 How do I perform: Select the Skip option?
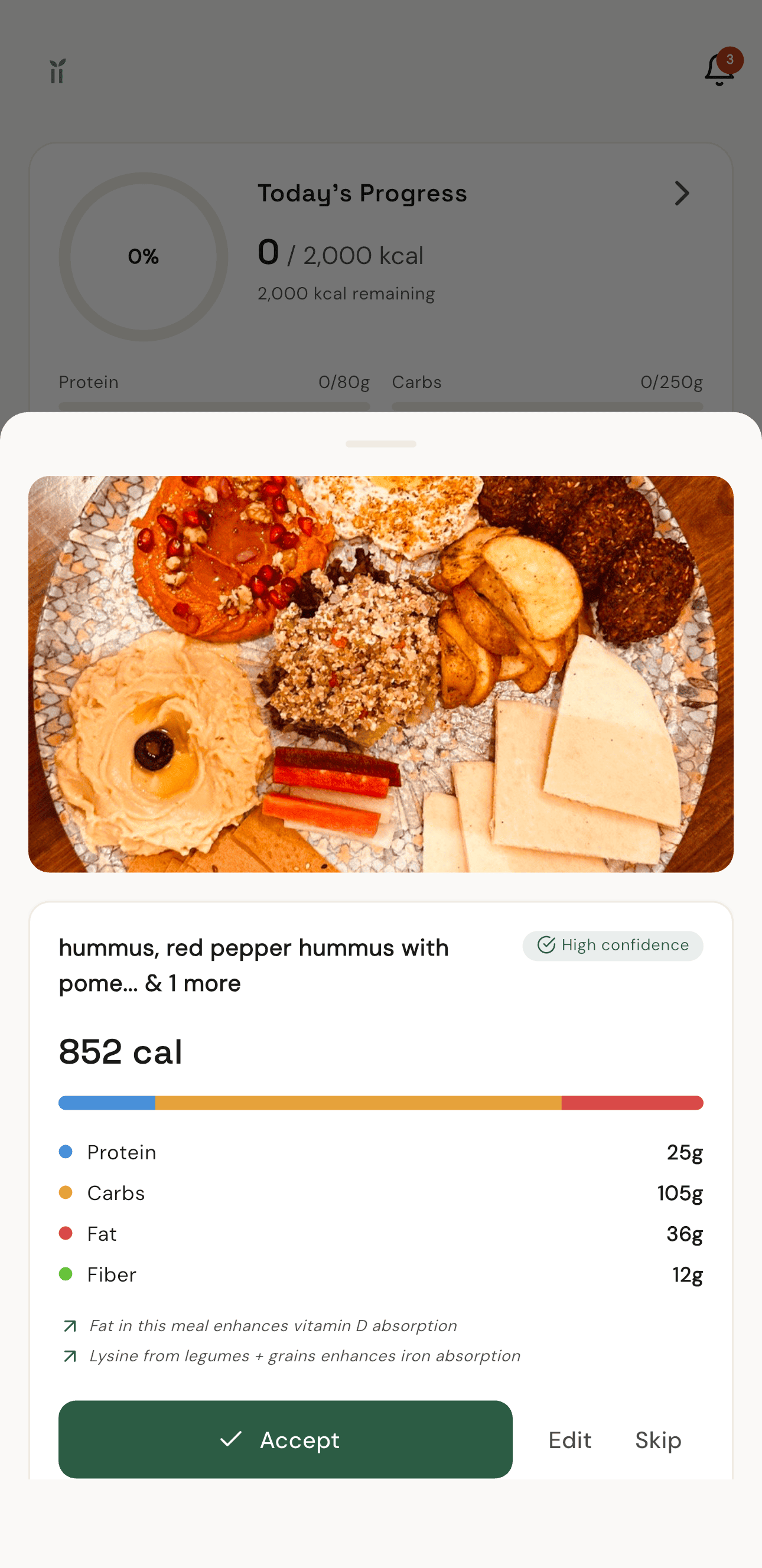(658, 1440)
